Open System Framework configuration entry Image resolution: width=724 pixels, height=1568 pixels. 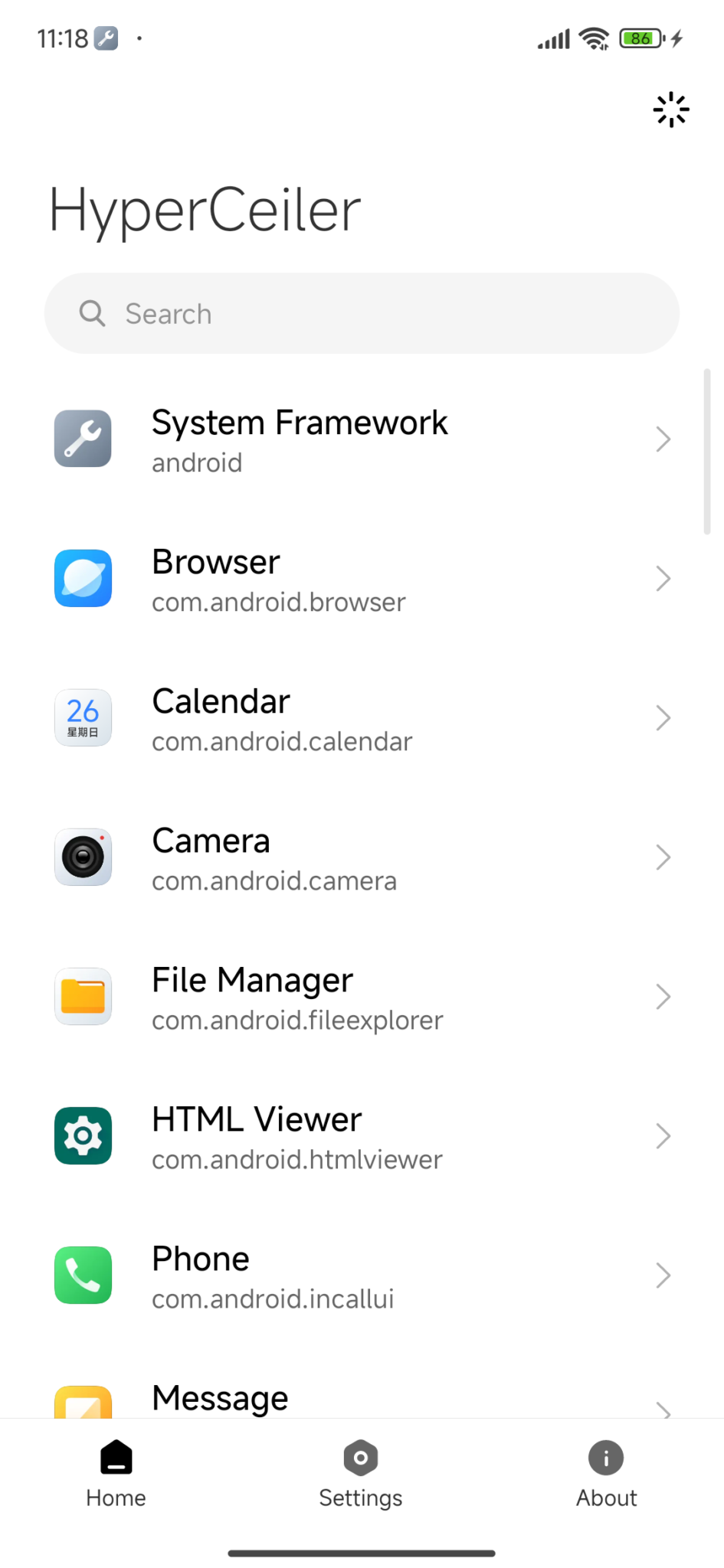coord(360,439)
